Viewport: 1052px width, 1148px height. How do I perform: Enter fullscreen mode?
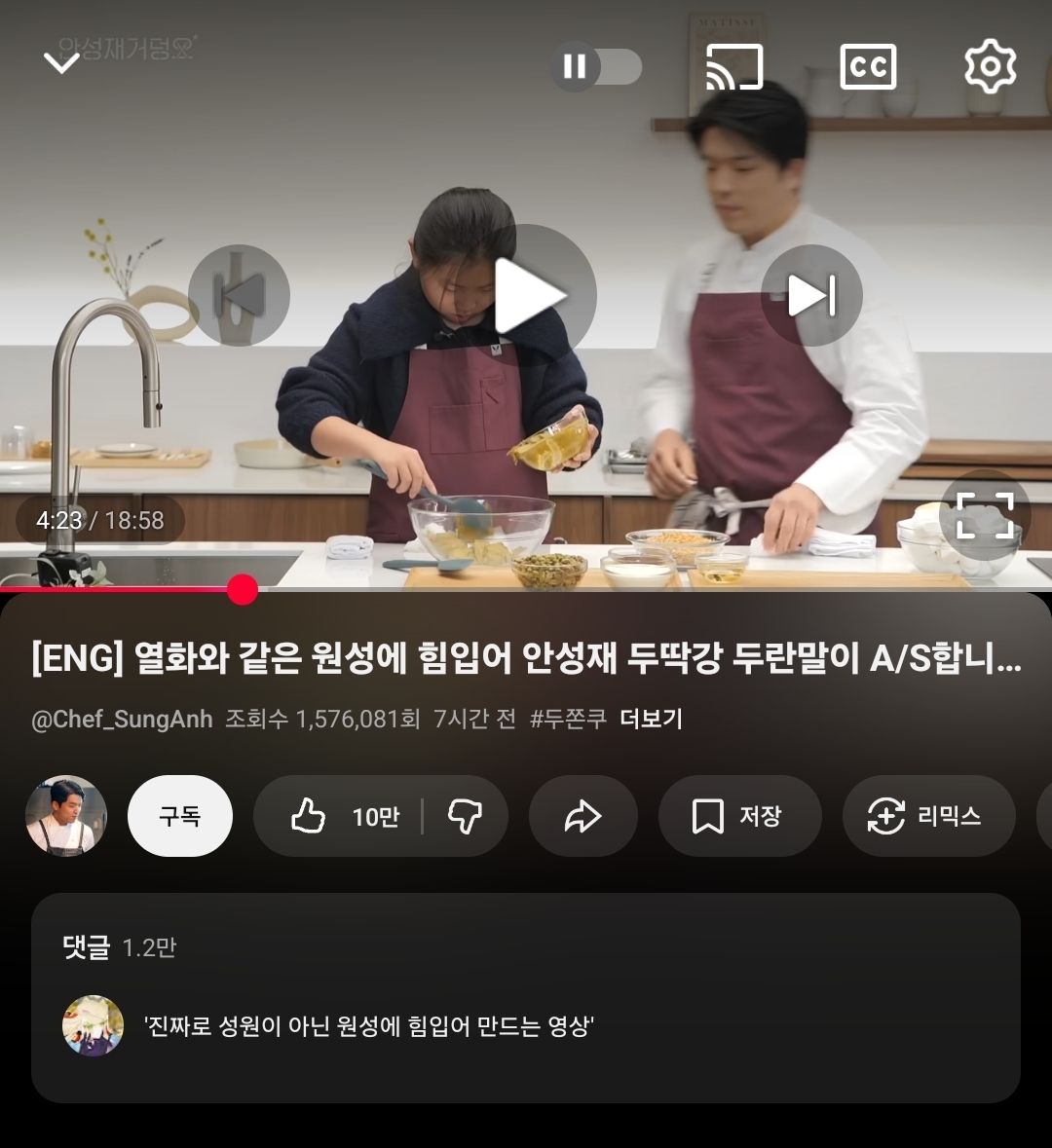click(984, 515)
